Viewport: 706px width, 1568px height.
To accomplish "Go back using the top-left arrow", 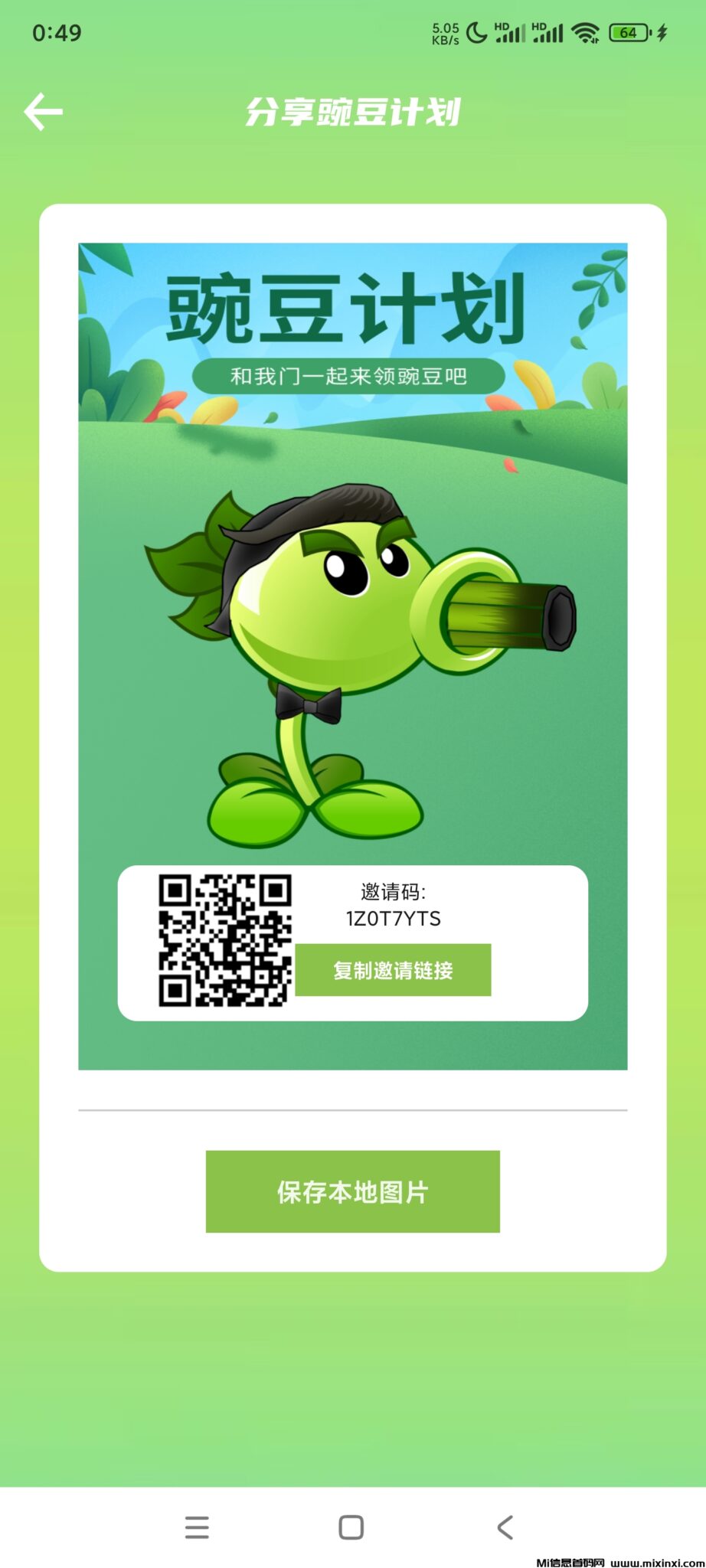I will click(44, 112).
